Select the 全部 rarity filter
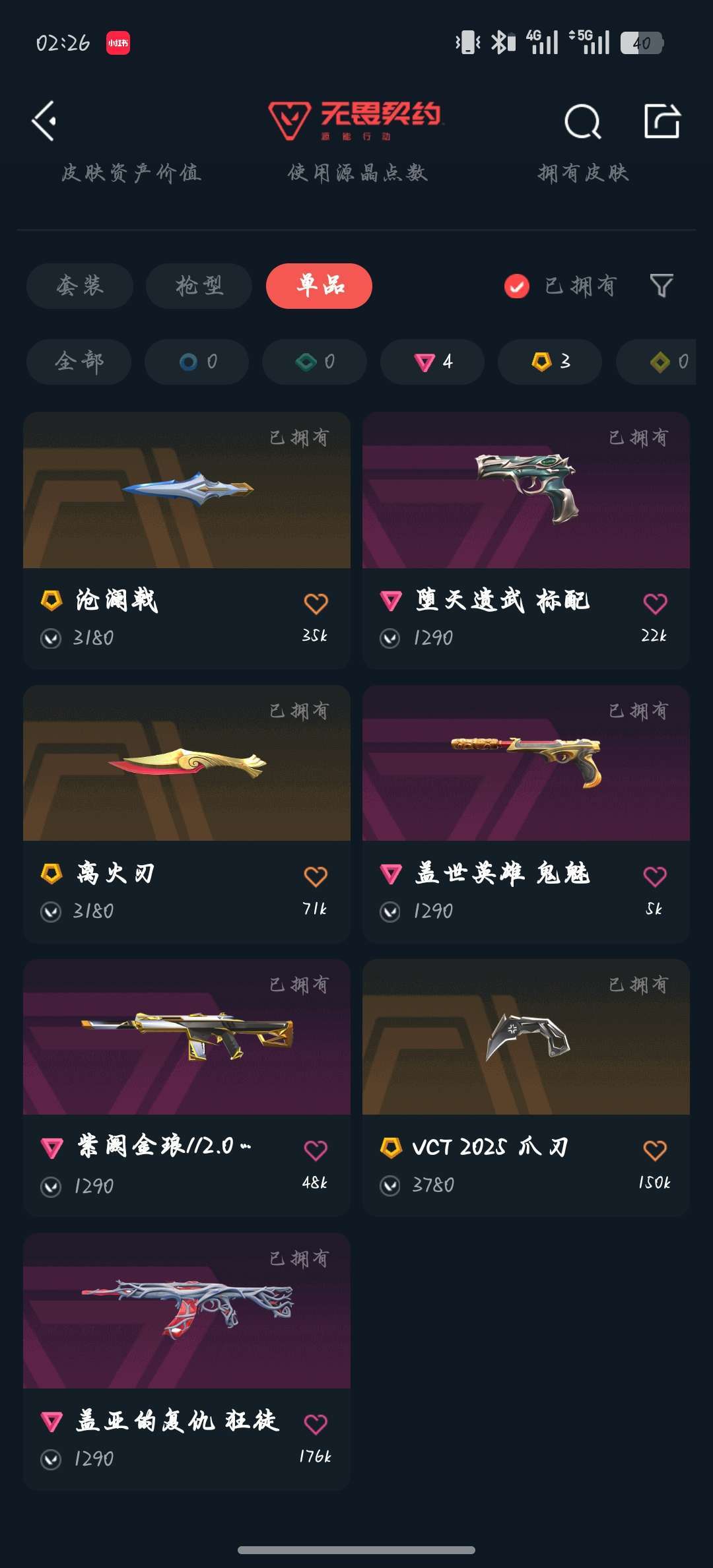Viewport: 713px width, 1568px height. click(x=79, y=362)
